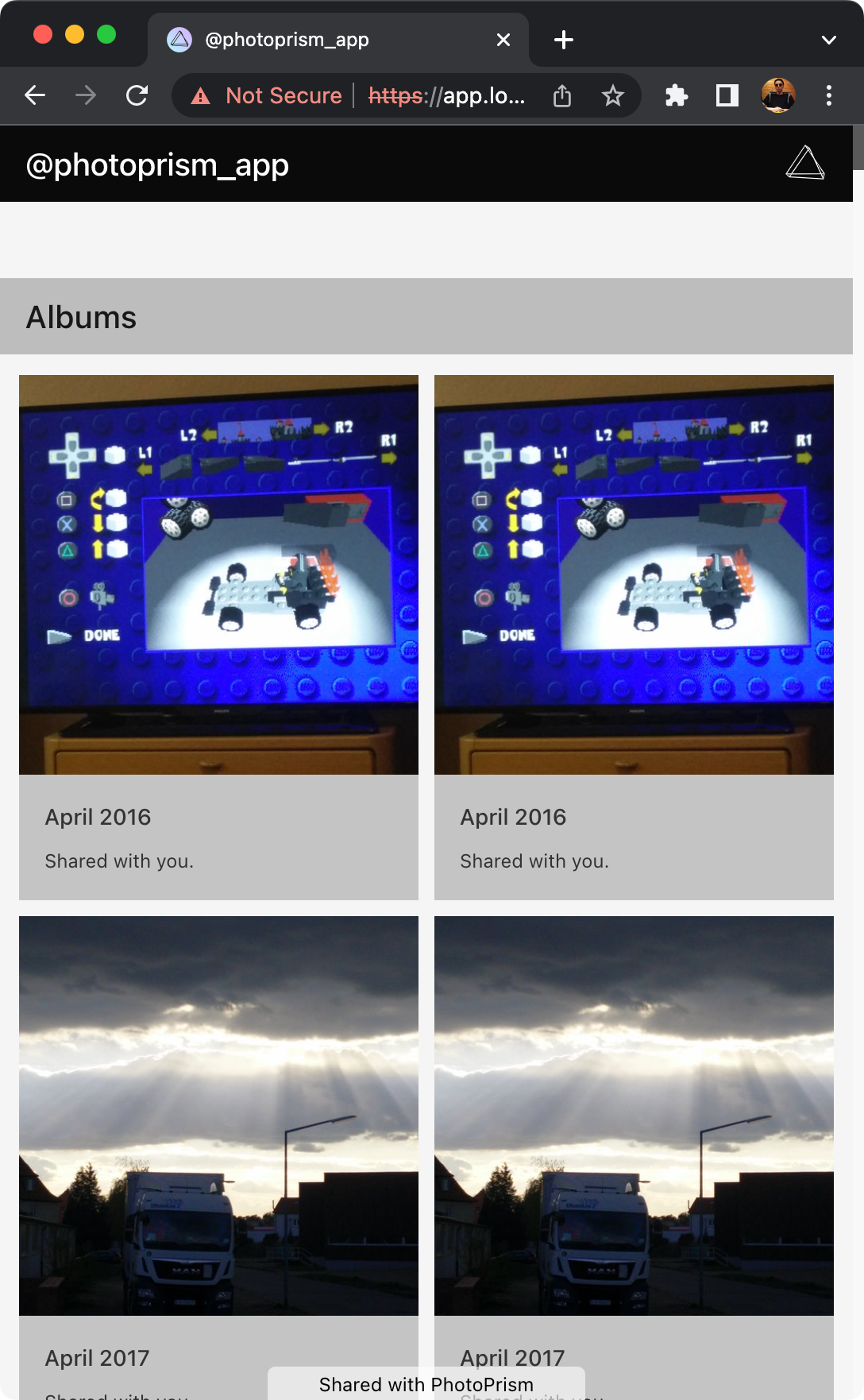The height and width of the screenshot is (1400, 864).
Task: Bookmark this page with the star
Action: pos(612,96)
